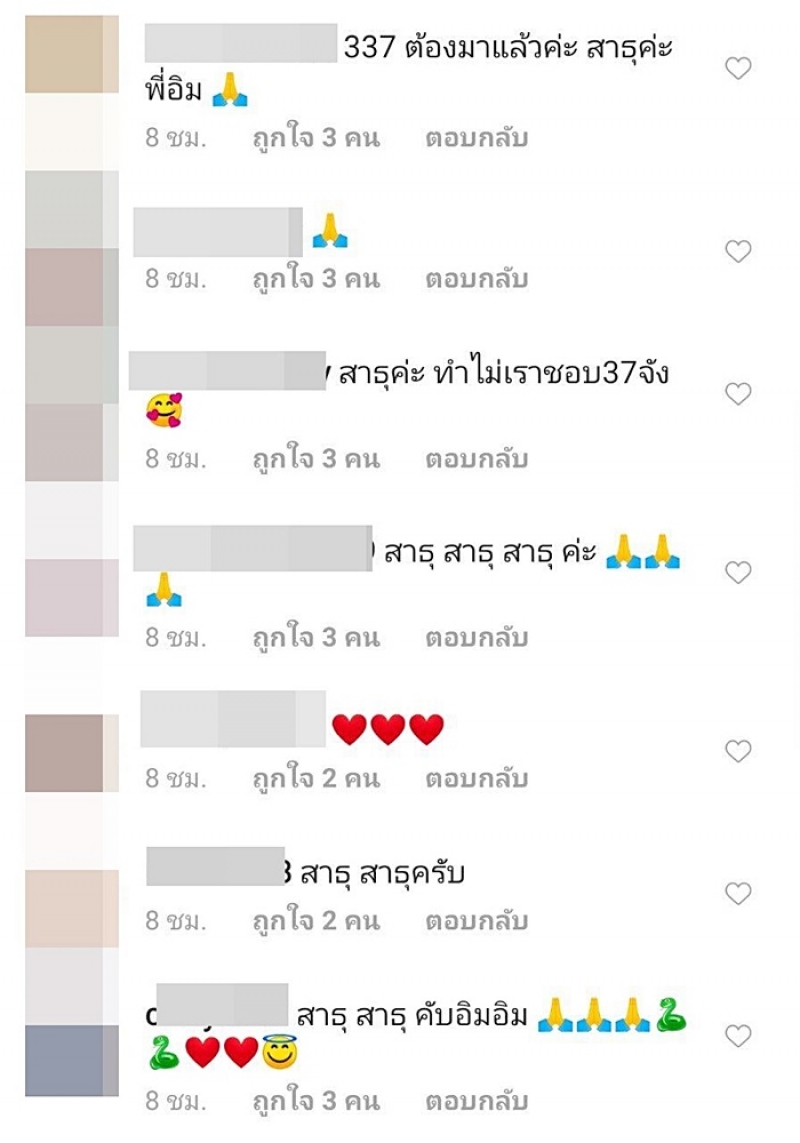The height and width of the screenshot is (1143, 800).
Task: Reply to the three red hearts comment
Action: 476,778
